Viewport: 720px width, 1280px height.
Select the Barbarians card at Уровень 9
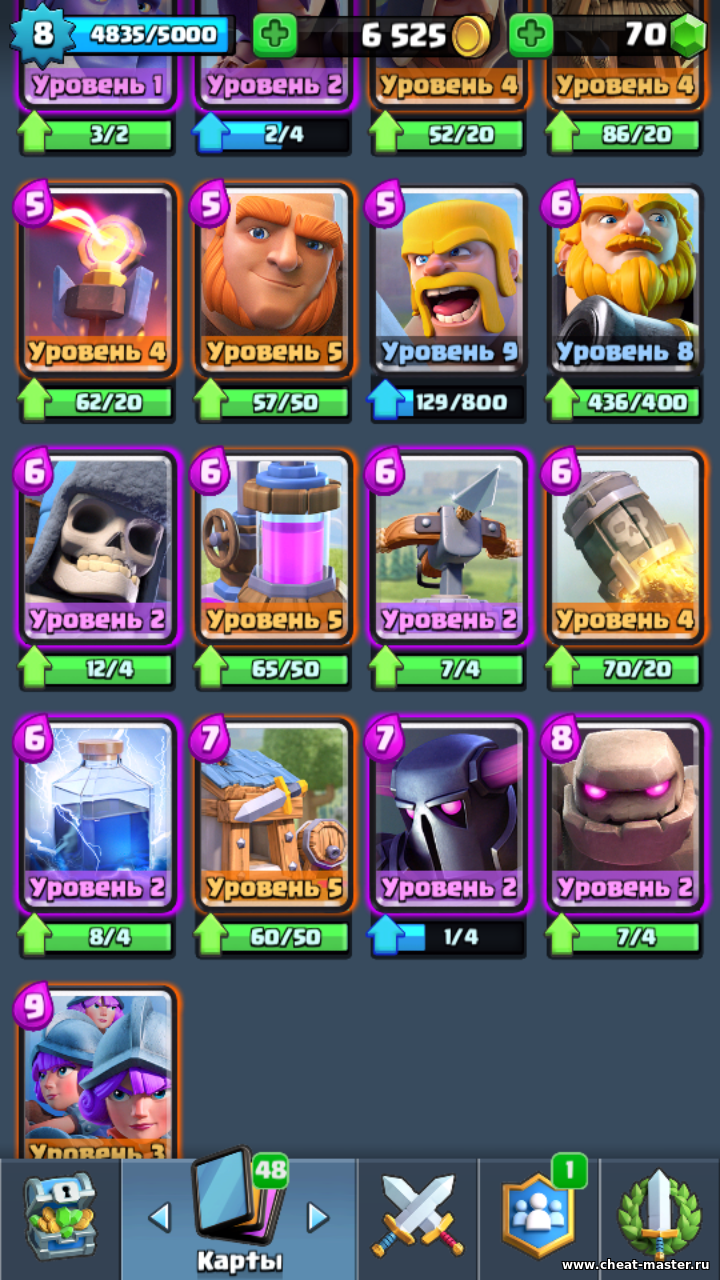pyautogui.click(x=449, y=280)
